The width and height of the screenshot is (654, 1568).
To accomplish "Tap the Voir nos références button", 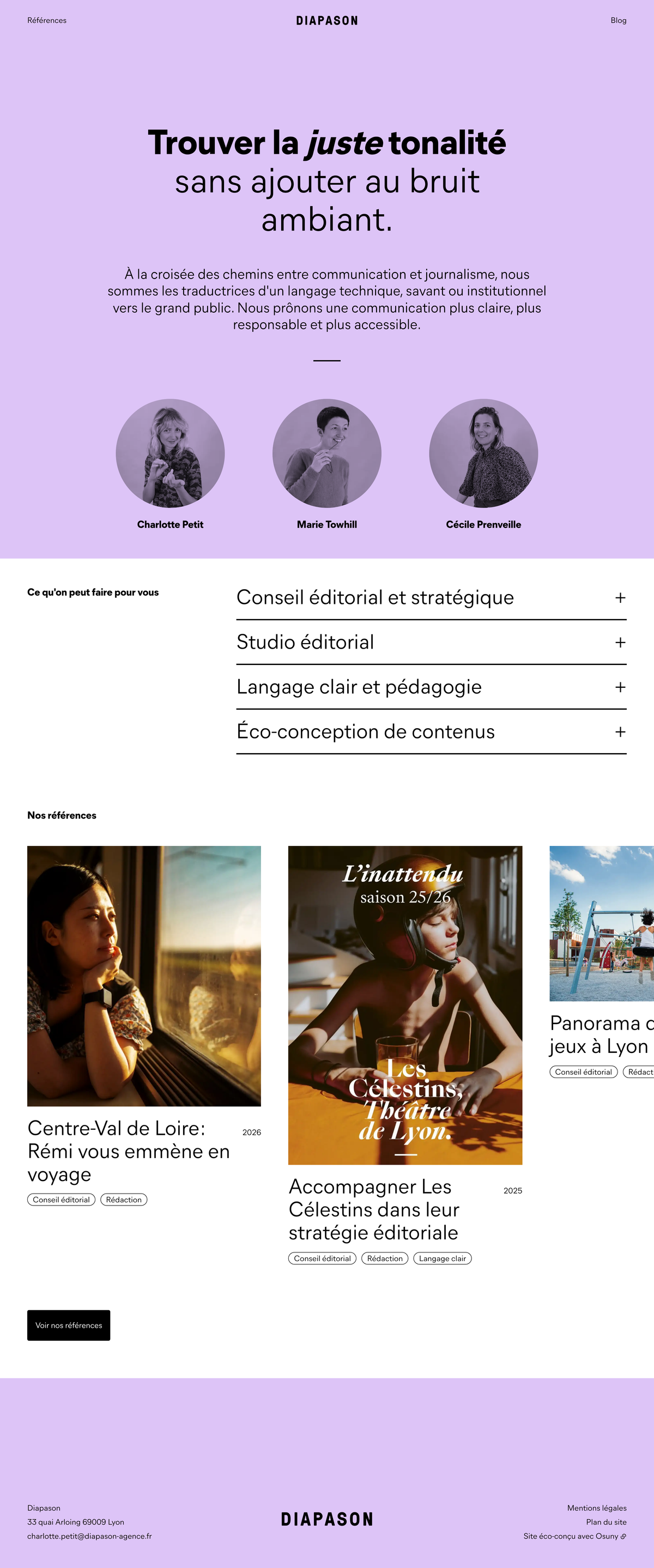I will pyautogui.click(x=69, y=1325).
